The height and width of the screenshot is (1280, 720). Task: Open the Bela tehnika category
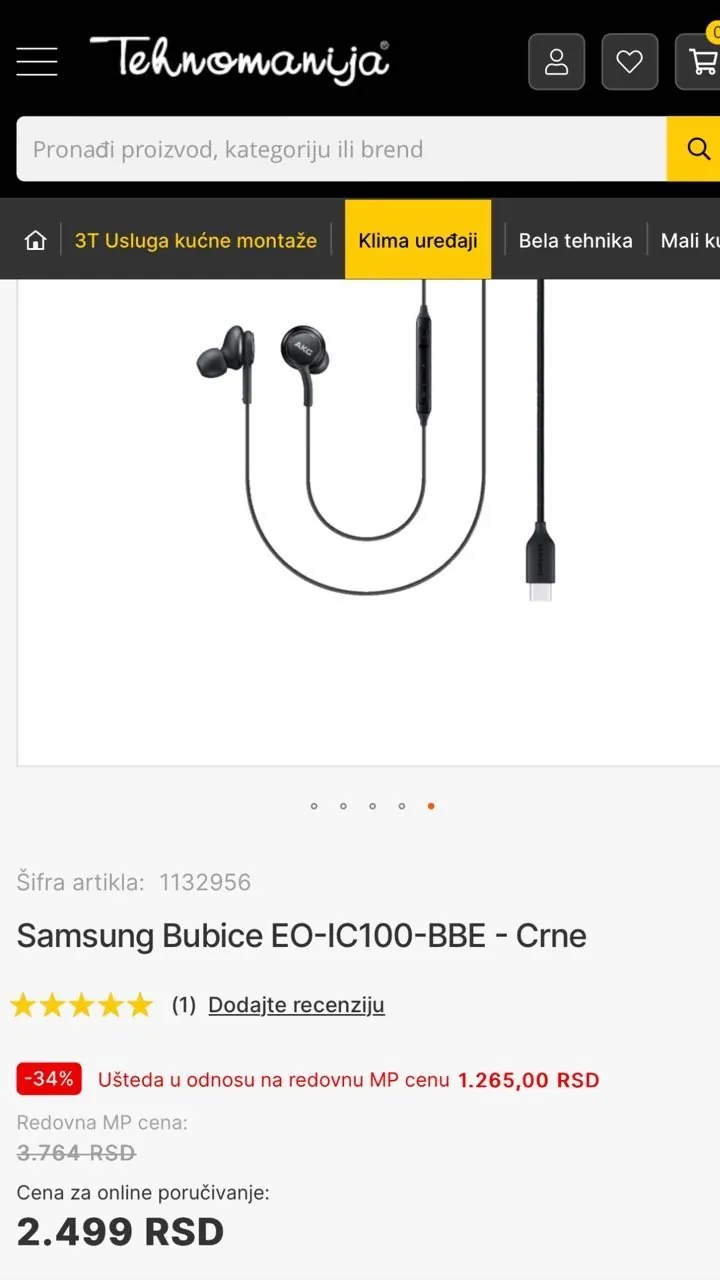(575, 240)
